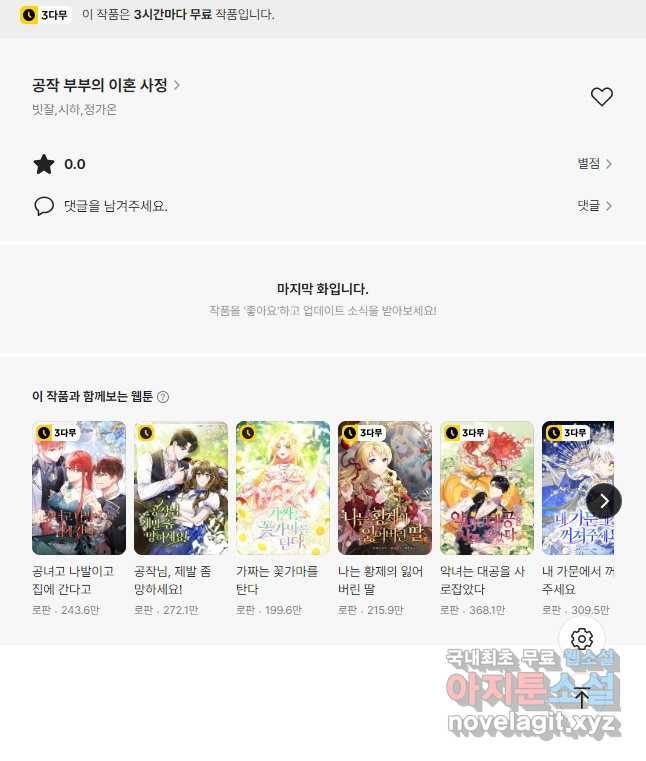Open the webtoon 가짜는 꽃가마를 탄다

tap(283, 488)
